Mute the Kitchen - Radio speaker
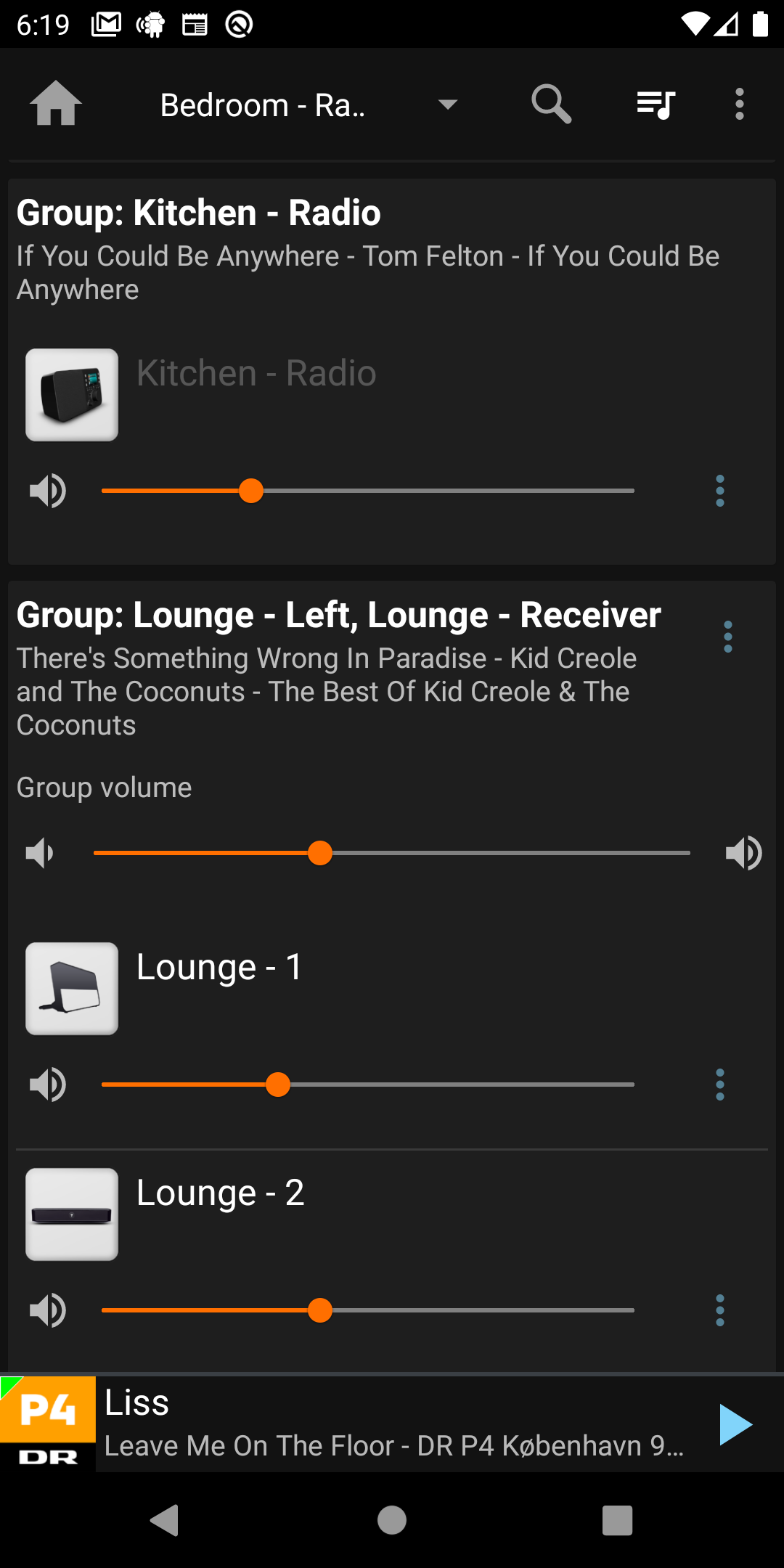This screenshot has height=1568, width=784. point(48,491)
